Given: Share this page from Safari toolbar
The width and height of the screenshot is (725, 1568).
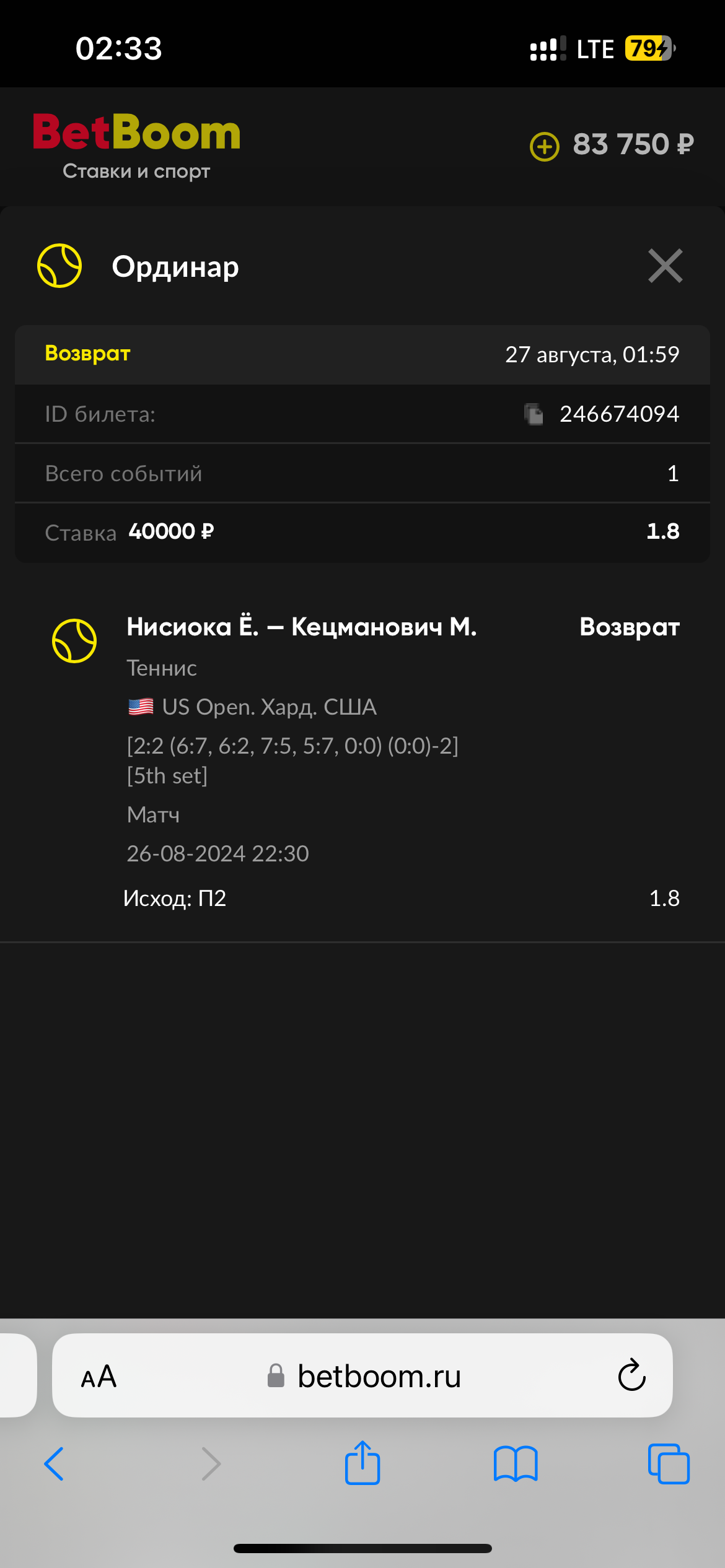Looking at the screenshot, I should (x=362, y=1462).
